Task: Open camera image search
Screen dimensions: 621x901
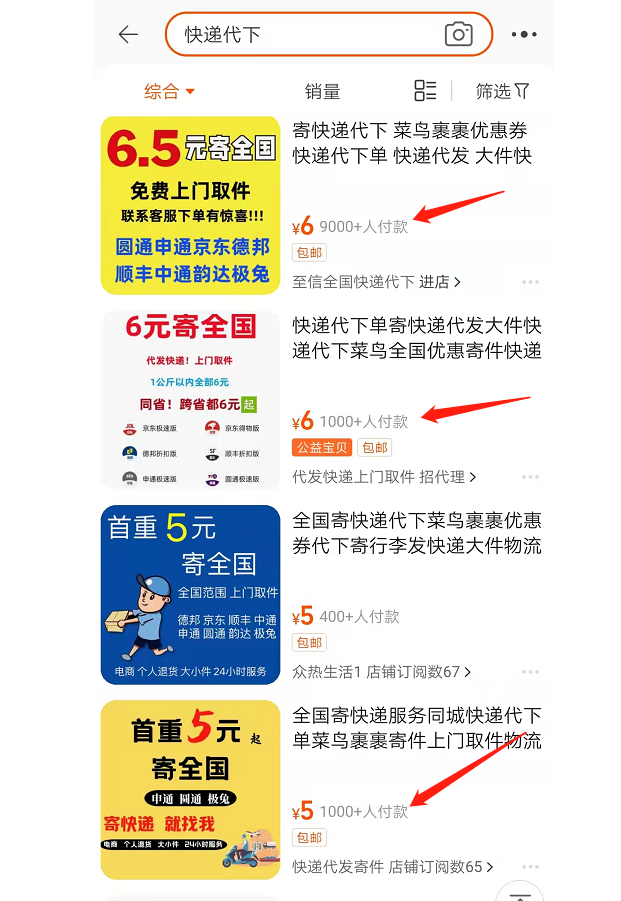Action: [458, 35]
